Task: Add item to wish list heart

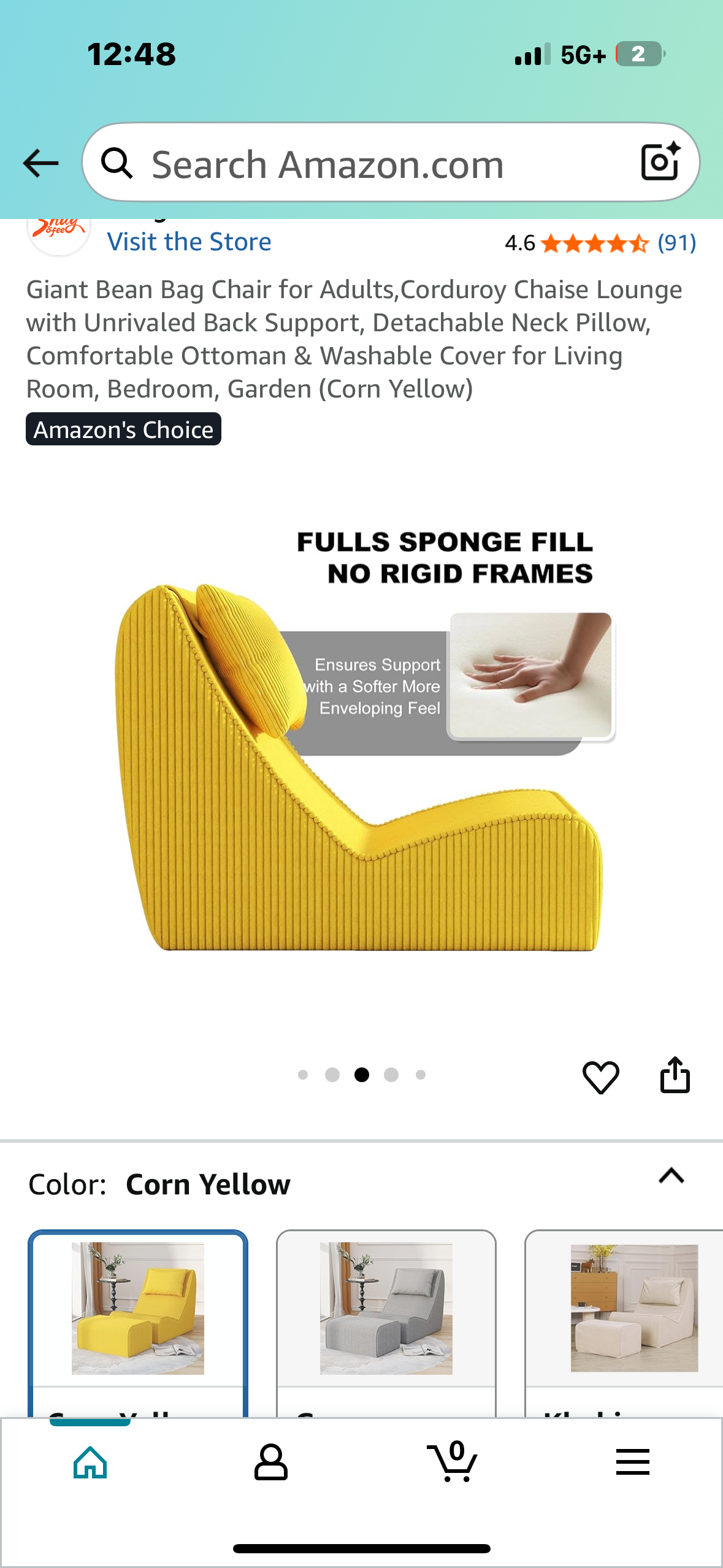Action: (x=600, y=1077)
